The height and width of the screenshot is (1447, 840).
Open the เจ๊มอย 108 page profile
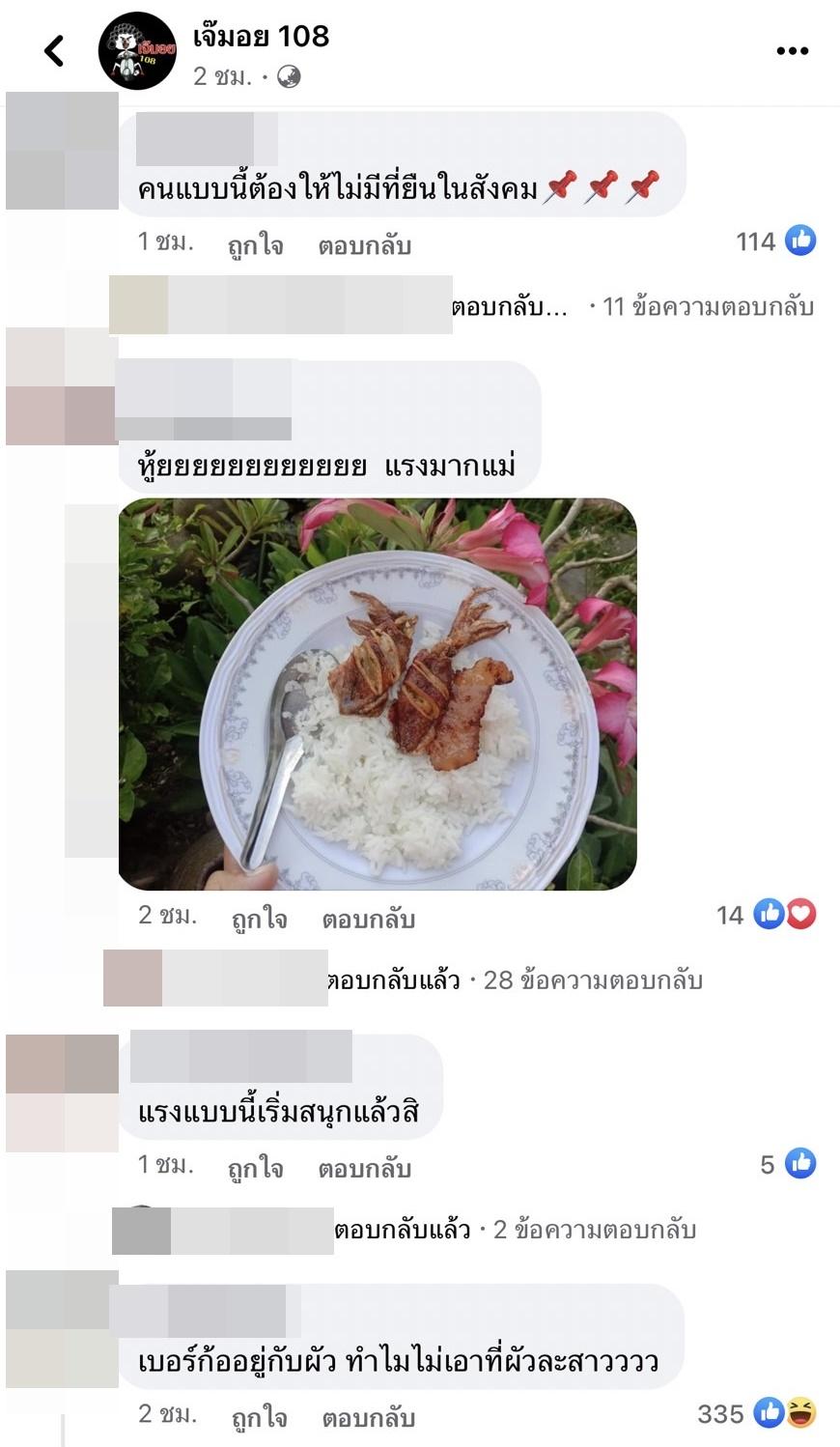coord(137,51)
